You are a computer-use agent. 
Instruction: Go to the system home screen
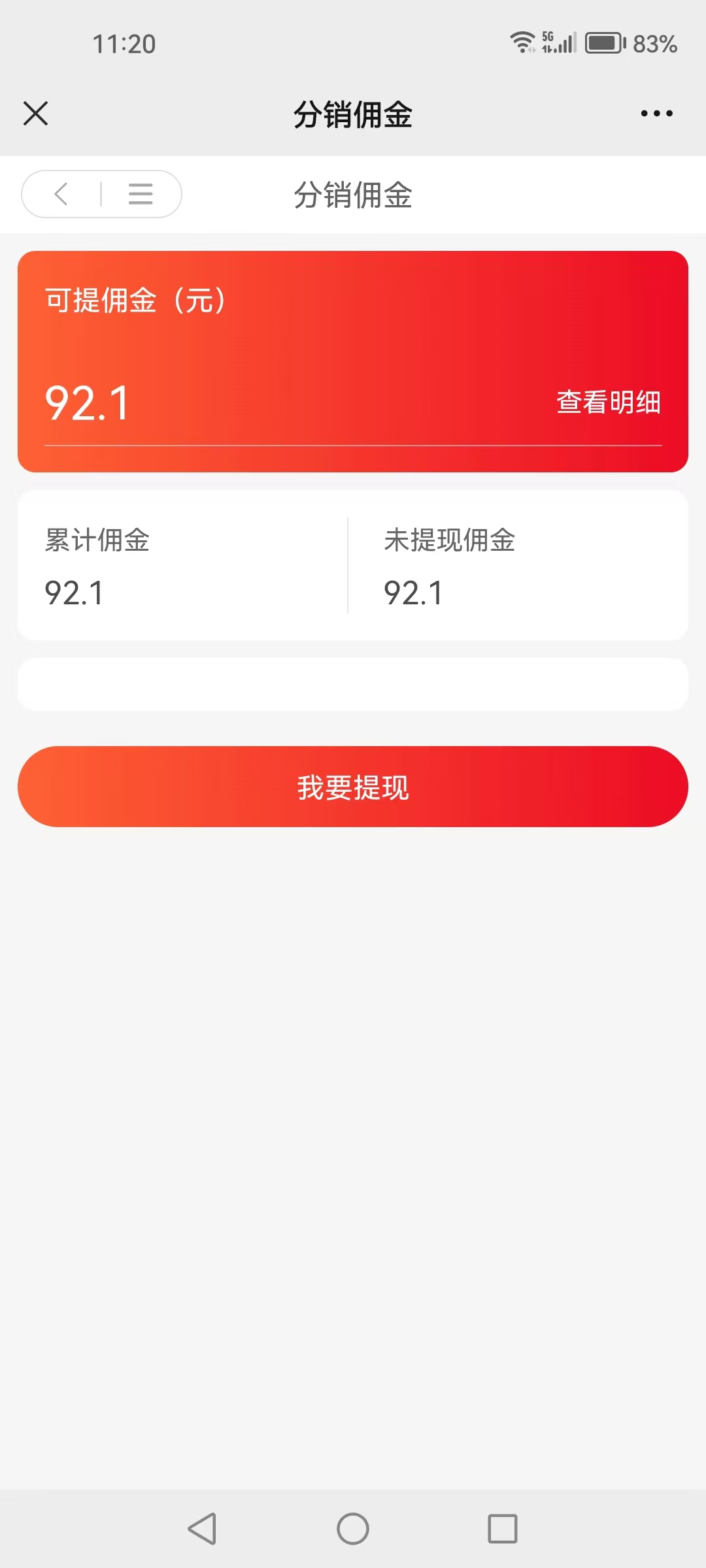[353, 1529]
